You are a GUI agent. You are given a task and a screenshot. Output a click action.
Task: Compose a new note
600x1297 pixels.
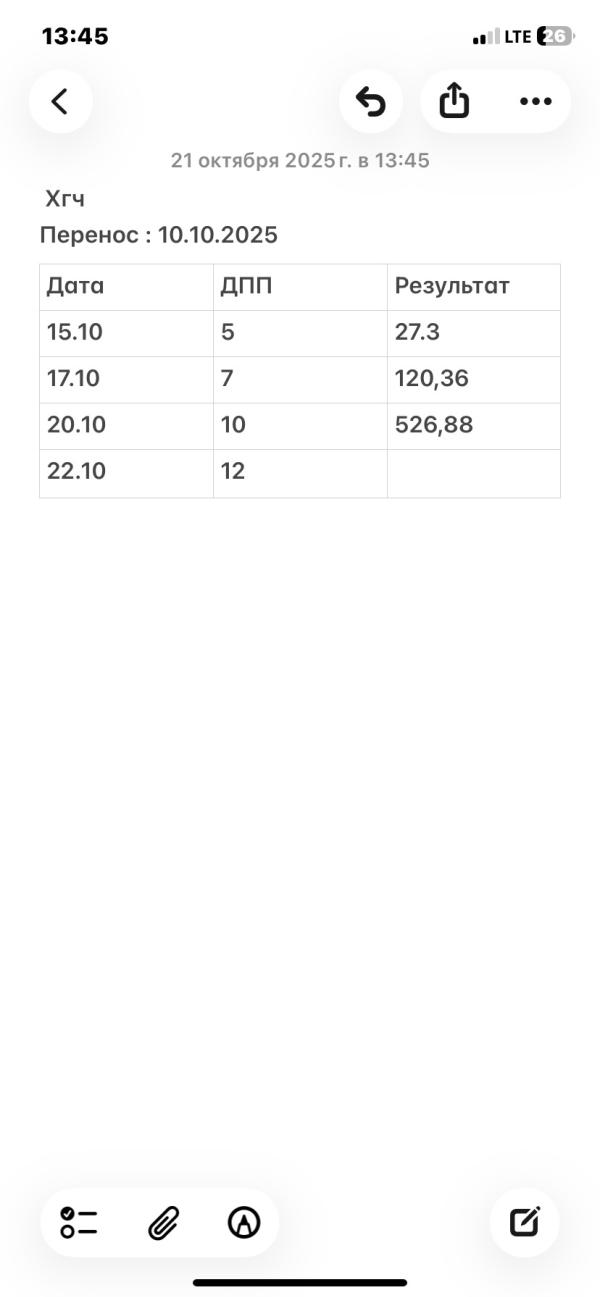click(525, 1222)
